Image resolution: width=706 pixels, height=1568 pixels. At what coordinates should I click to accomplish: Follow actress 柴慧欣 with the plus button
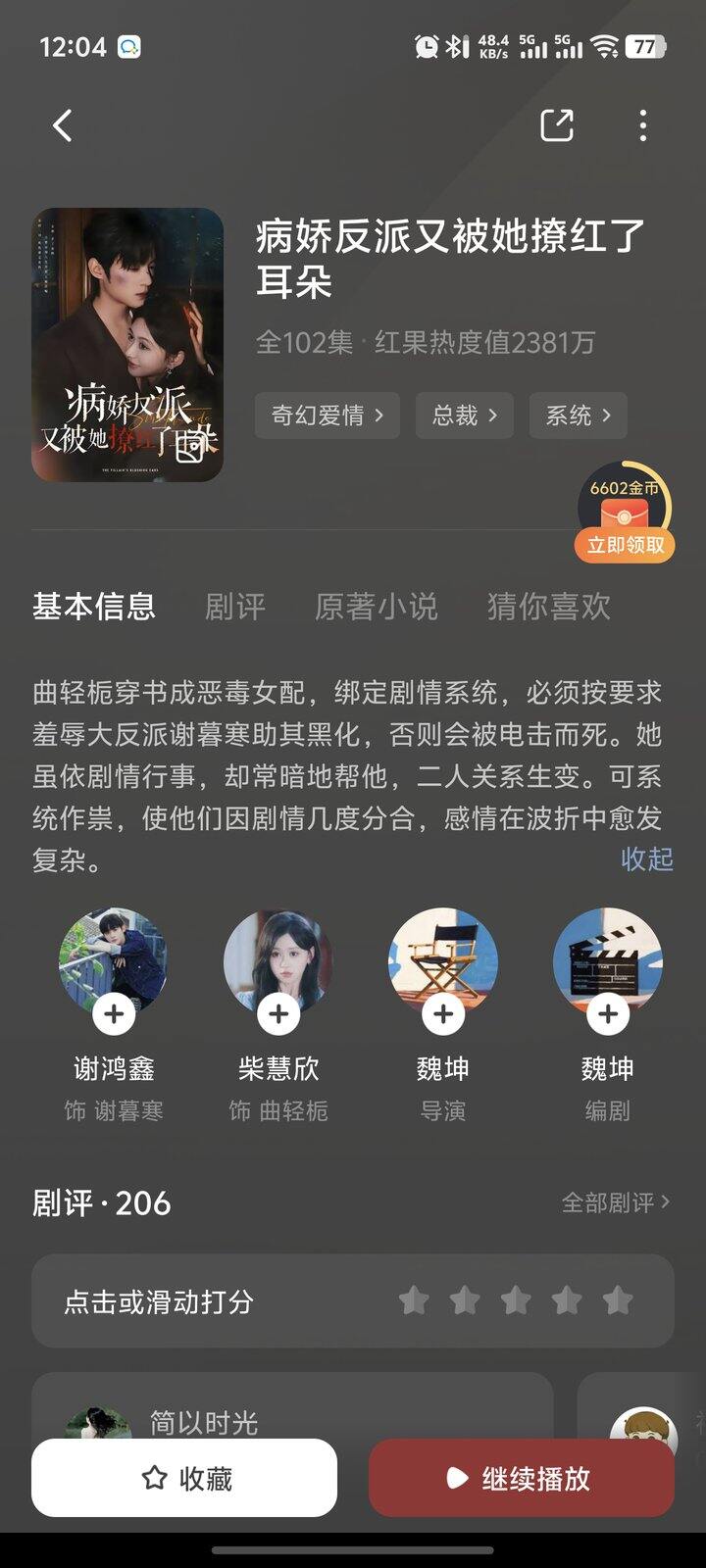pyautogui.click(x=278, y=1013)
